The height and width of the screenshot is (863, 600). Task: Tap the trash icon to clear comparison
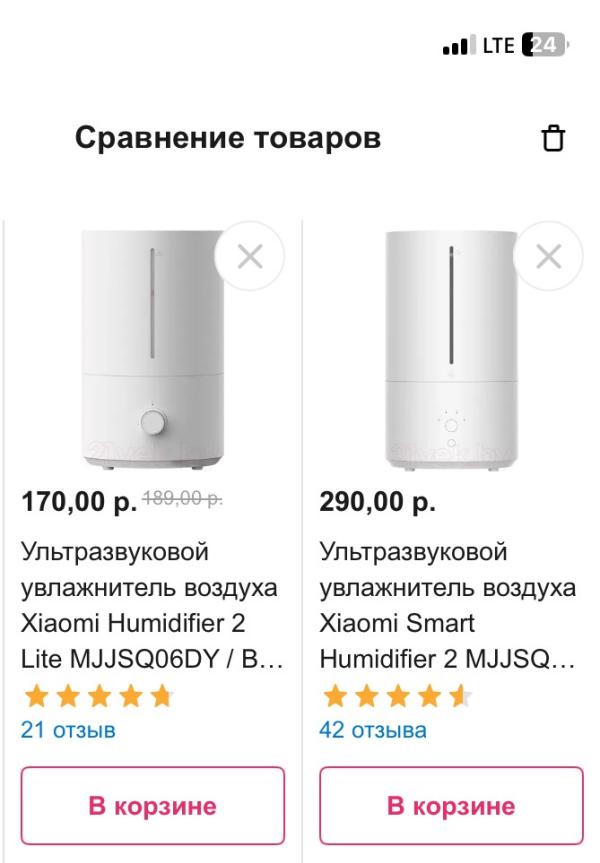(552, 139)
